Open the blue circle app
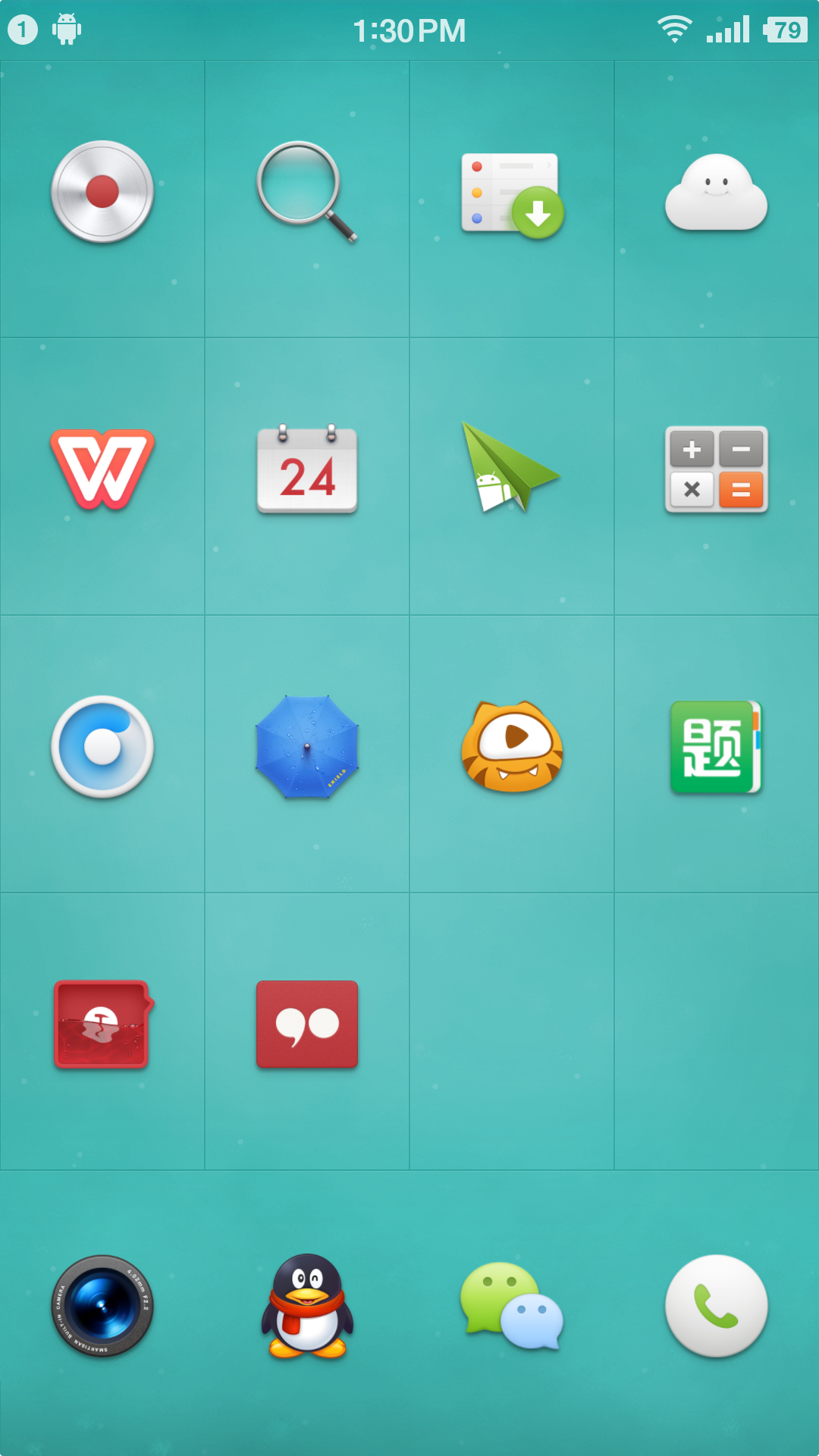 click(x=102, y=747)
